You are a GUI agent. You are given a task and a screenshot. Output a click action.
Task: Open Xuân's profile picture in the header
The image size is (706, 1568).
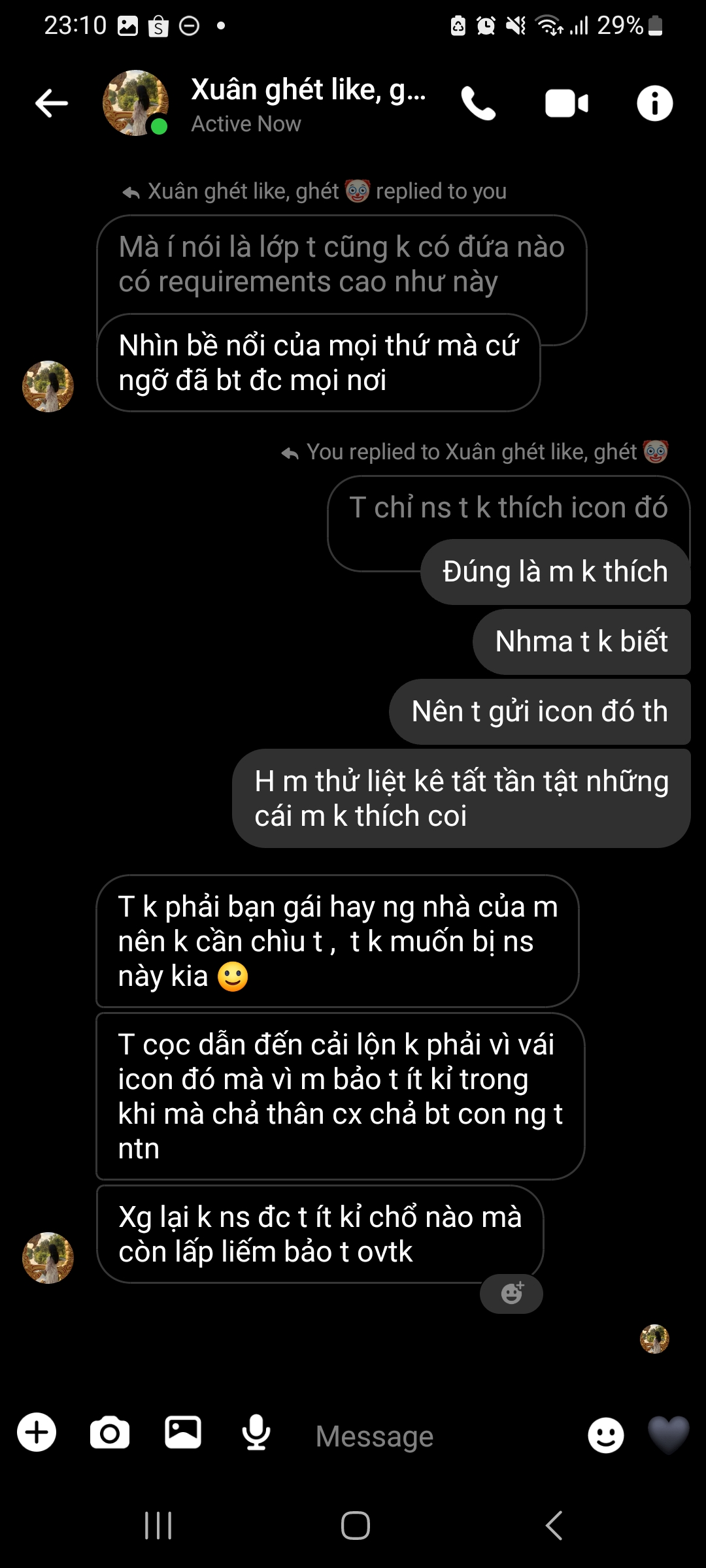(x=136, y=103)
